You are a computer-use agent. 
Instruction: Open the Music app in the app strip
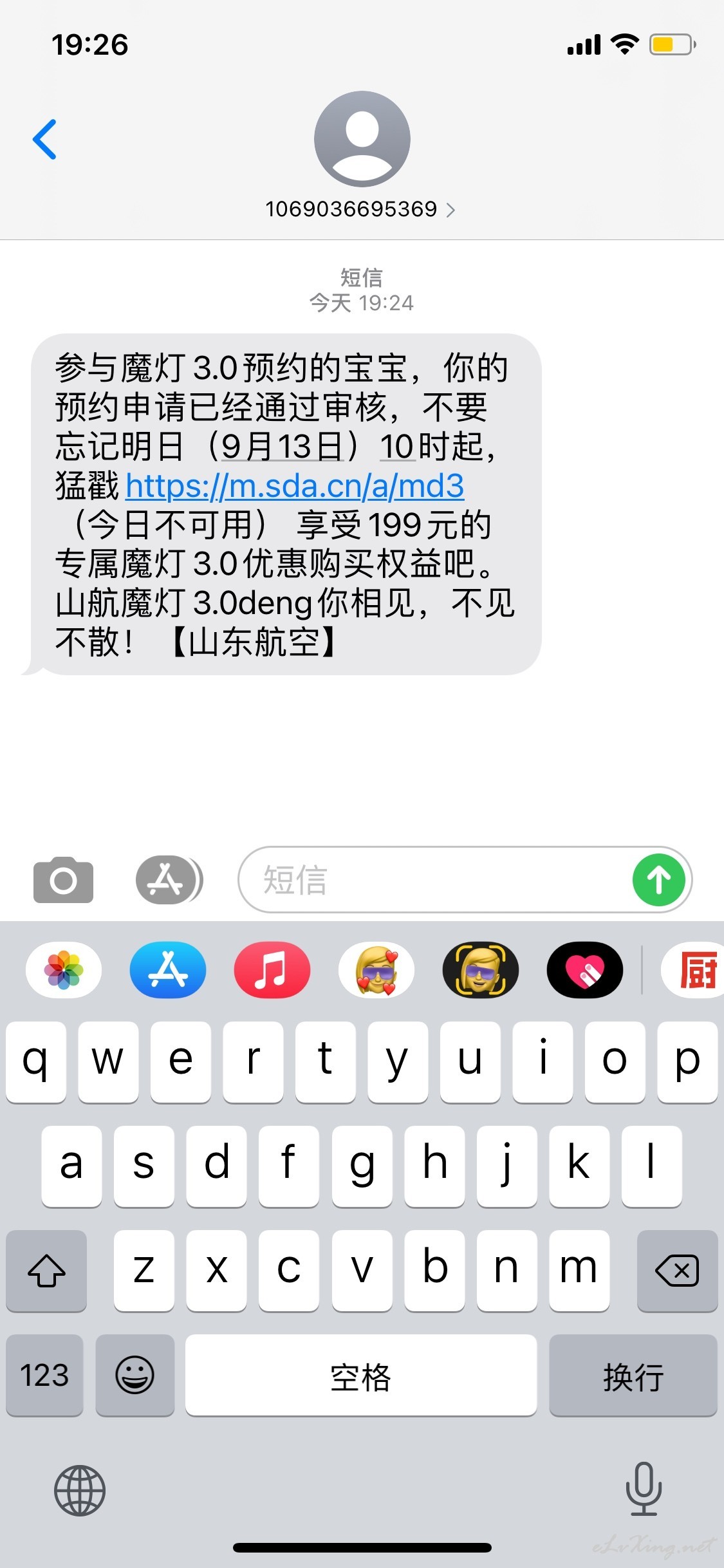point(272,970)
